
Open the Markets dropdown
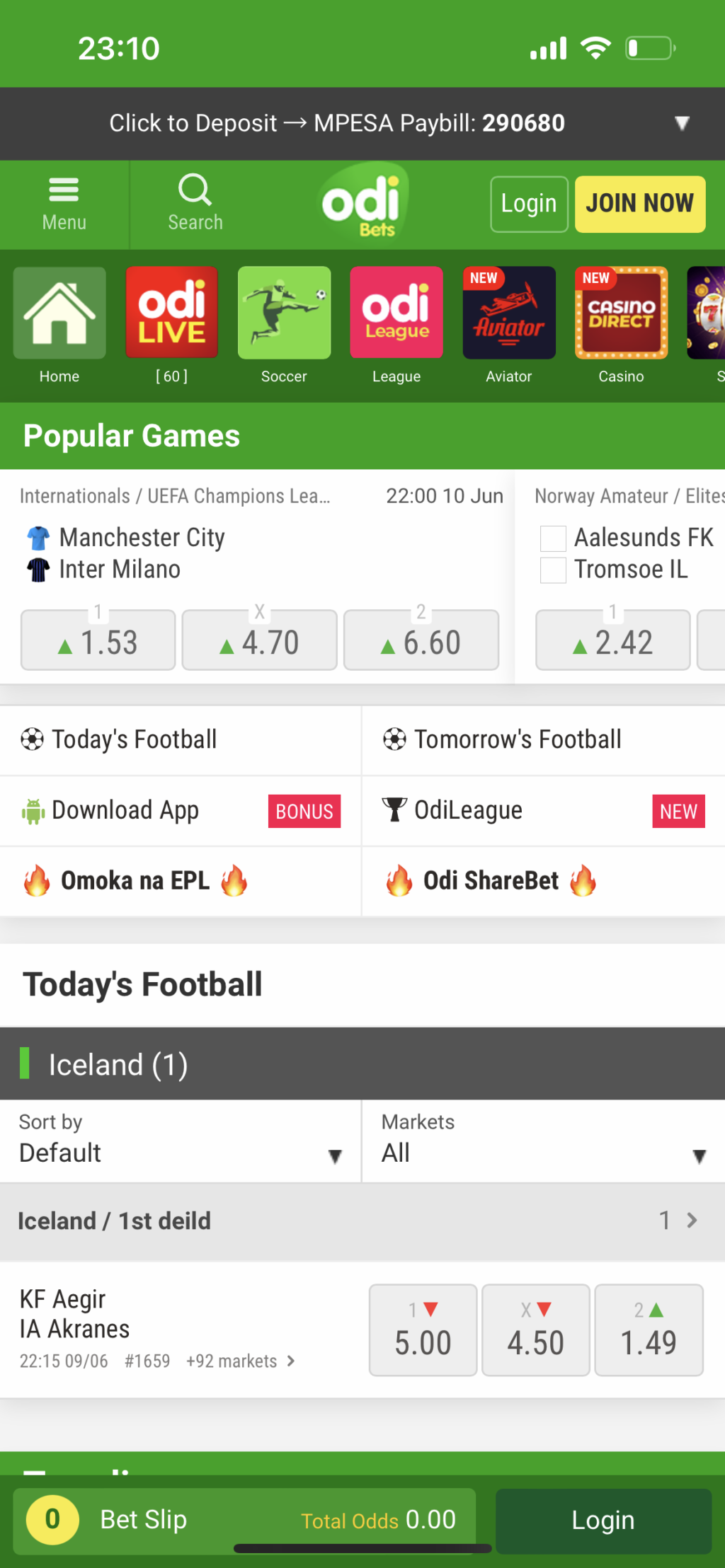543,1141
